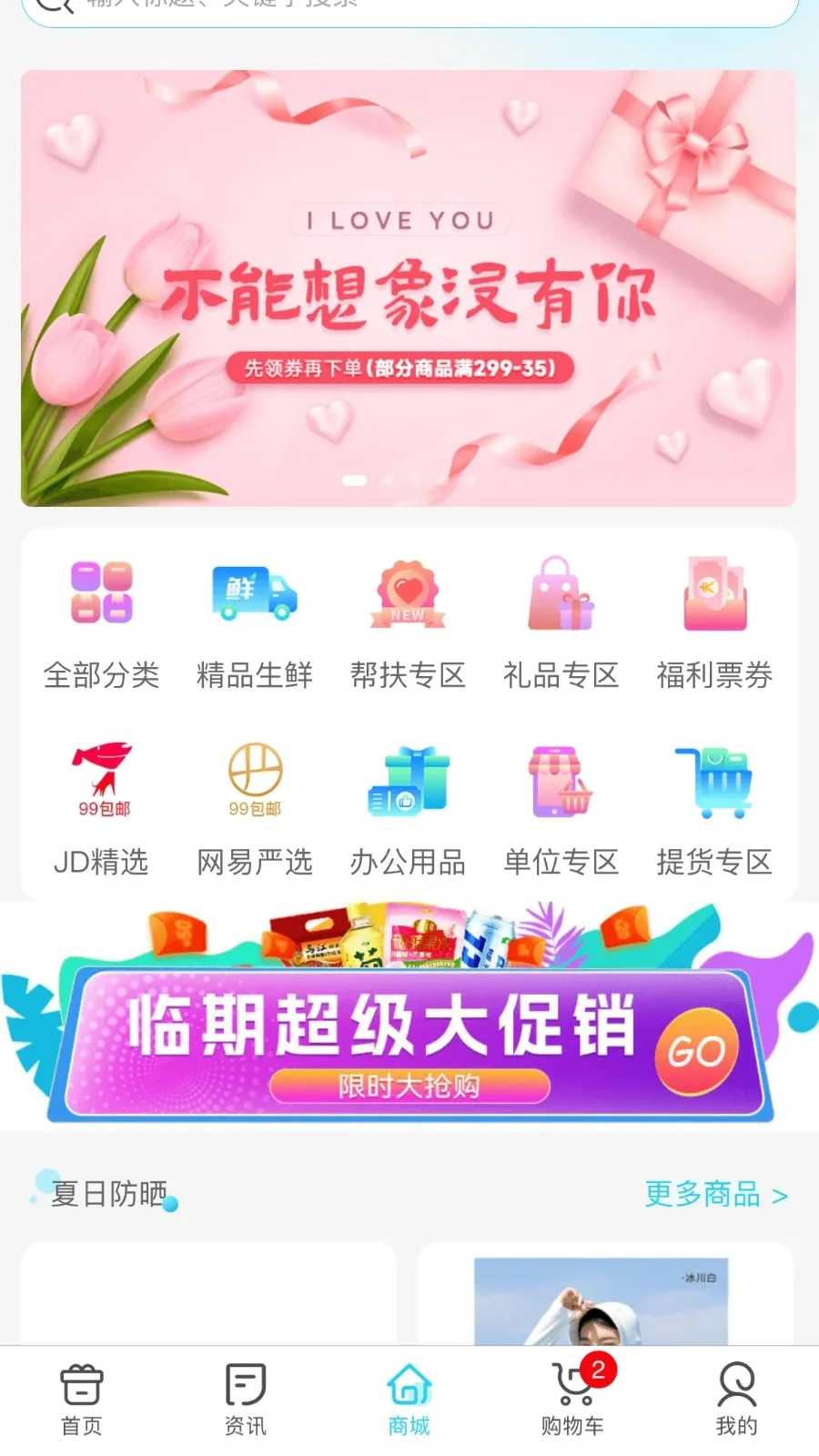Screen dimensions: 819x1456
Task: Browse 办公用品 office supplies
Action: point(408,810)
